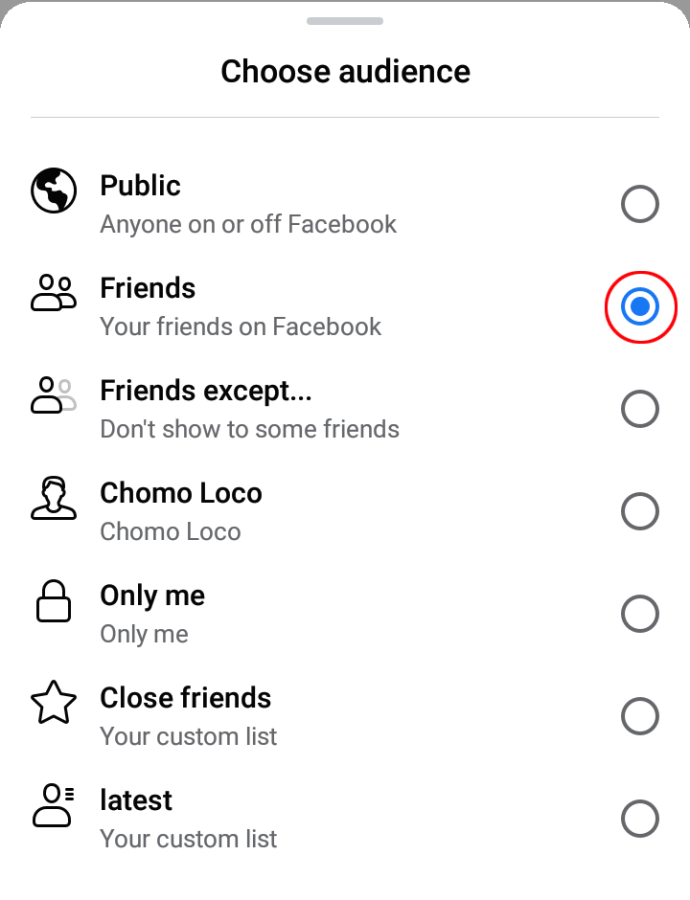Select Chomo Loco as audience
The image size is (690, 900).
click(x=640, y=512)
